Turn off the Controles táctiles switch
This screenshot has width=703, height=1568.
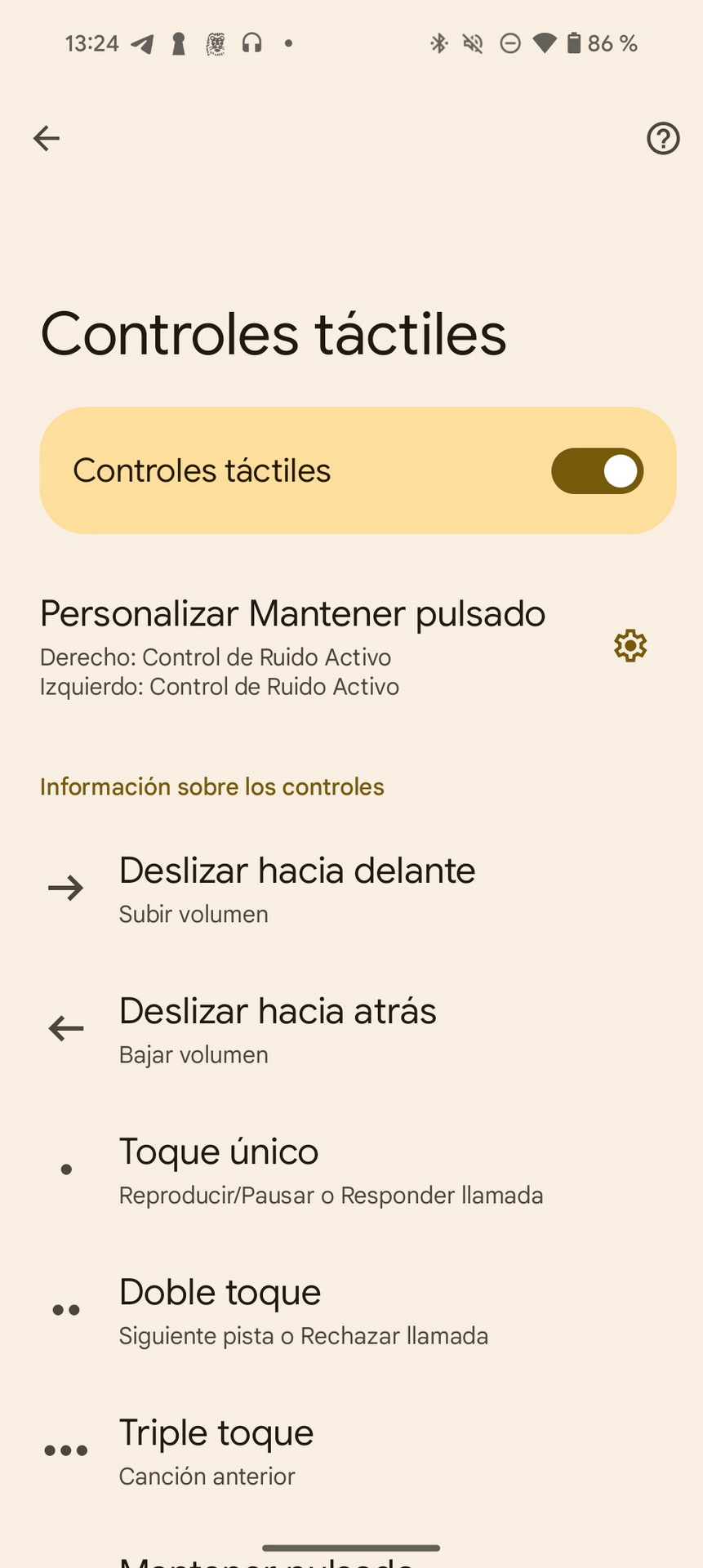tap(597, 471)
